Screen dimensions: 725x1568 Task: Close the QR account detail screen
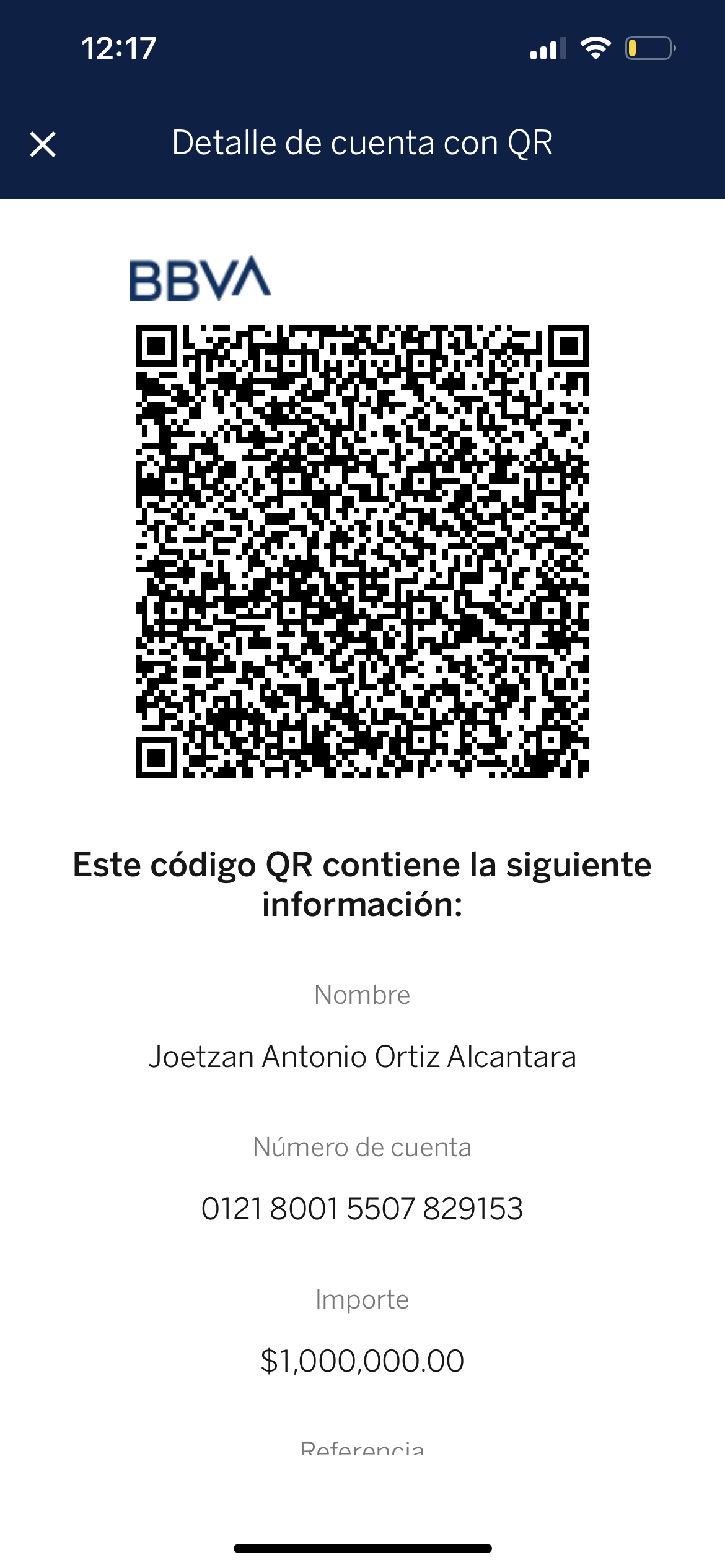tap(43, 144)
